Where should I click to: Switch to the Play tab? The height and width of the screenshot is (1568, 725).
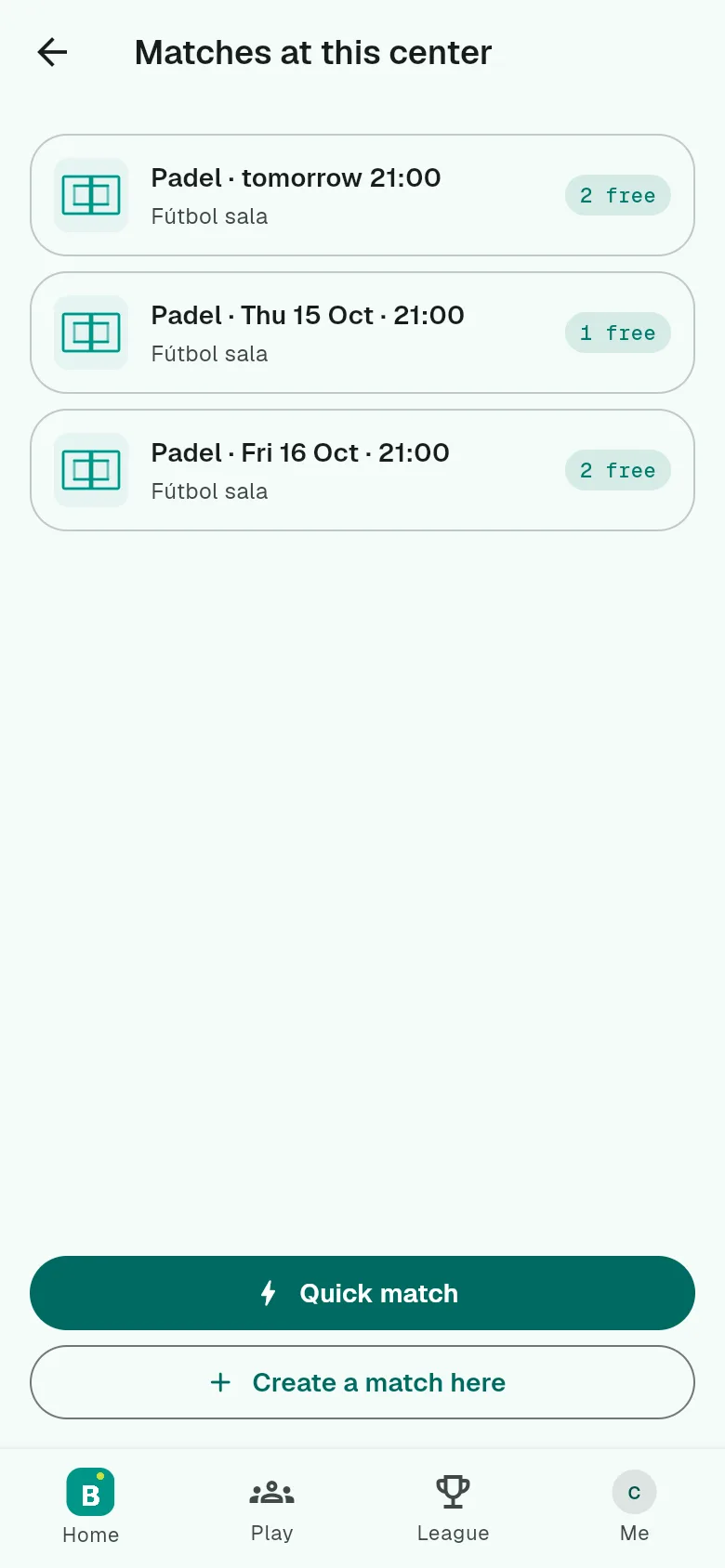click(x=272, y=1507)
